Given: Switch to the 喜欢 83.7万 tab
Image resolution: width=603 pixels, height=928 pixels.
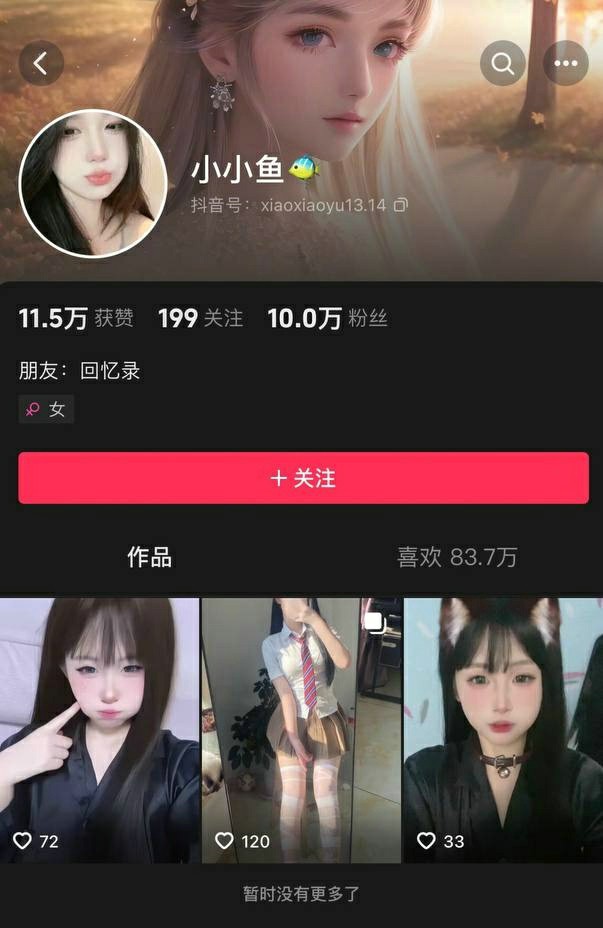Looking at the screenshot, I should (457, 558).
